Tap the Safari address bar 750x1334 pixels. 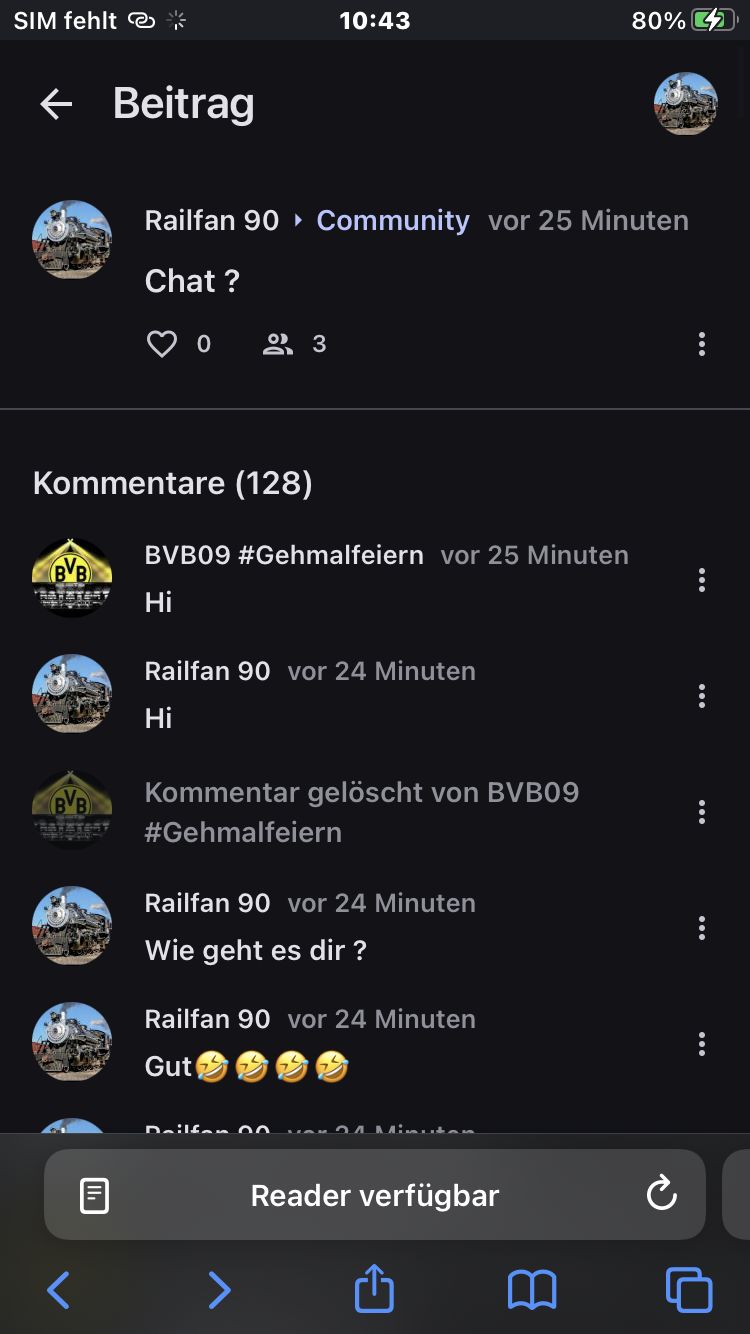tap(375, 1195)
